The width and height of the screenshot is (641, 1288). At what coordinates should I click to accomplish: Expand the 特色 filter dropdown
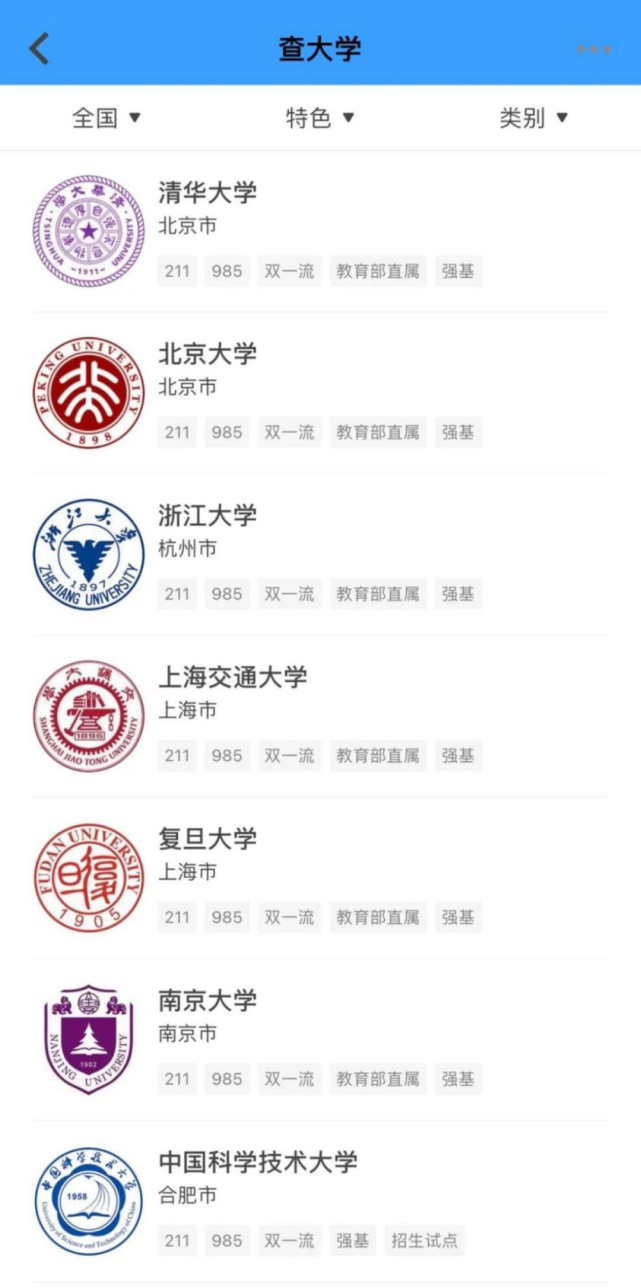tap(320, 118)
